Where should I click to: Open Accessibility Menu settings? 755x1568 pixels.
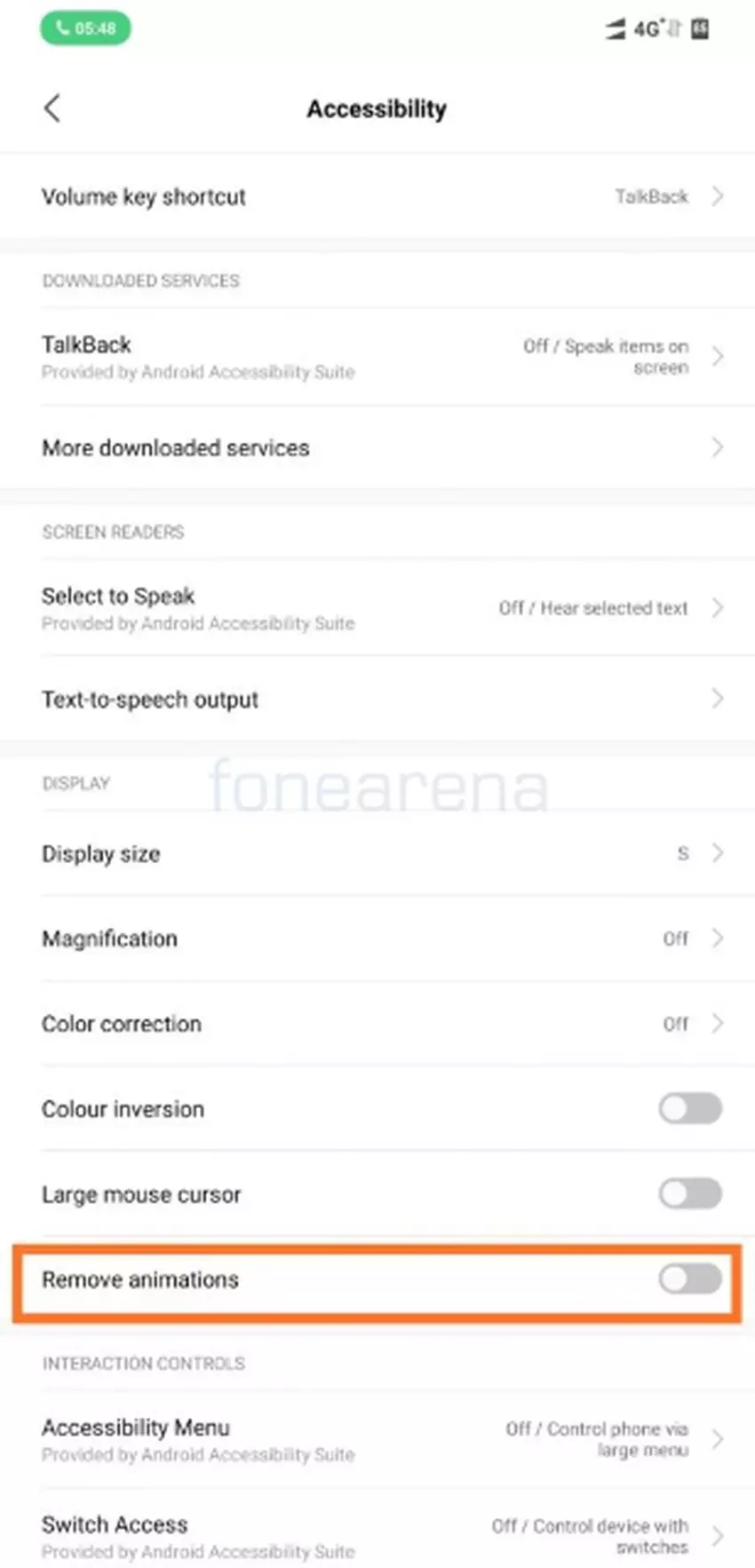pos(377,1438)
